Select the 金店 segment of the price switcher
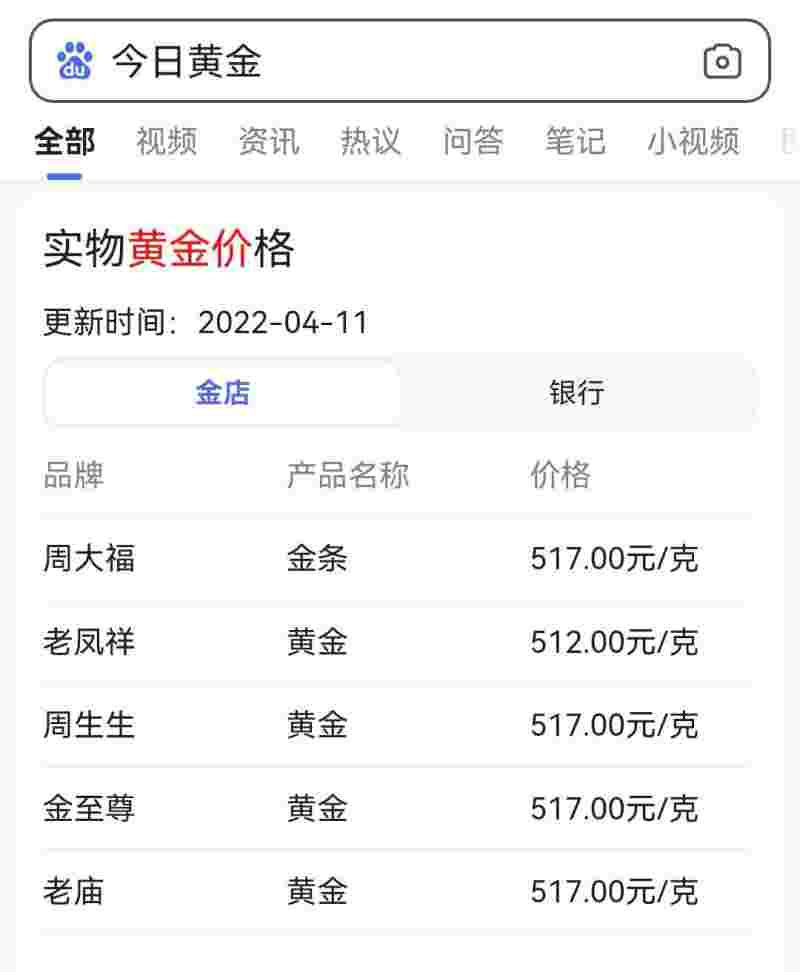Image resolution: width=800 pixels, height=972 pixels. 222,394
